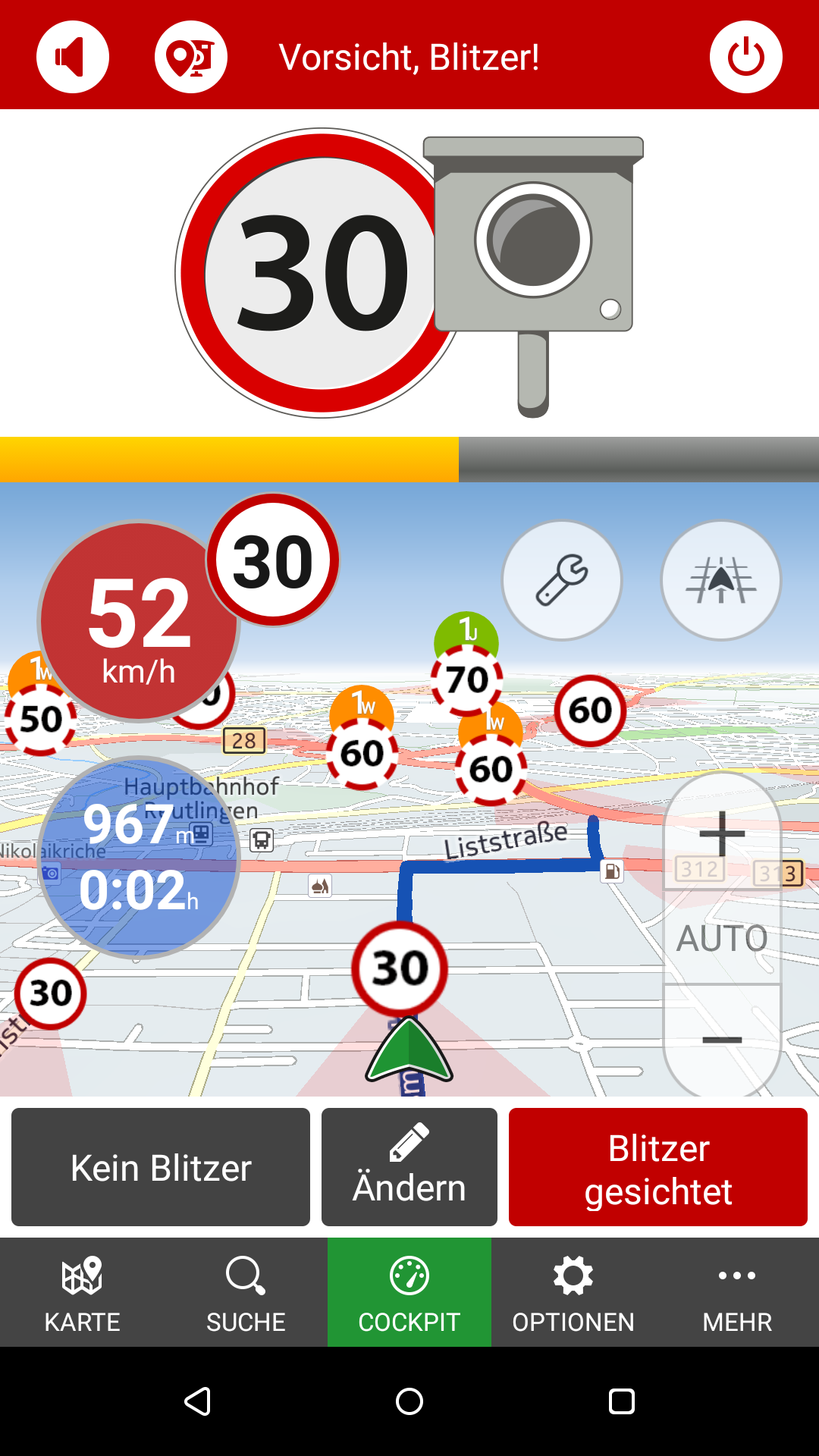The image size is (819, 1456).
Task: Confirm Blitzer gesichtet
Action: pos(658,1167)
